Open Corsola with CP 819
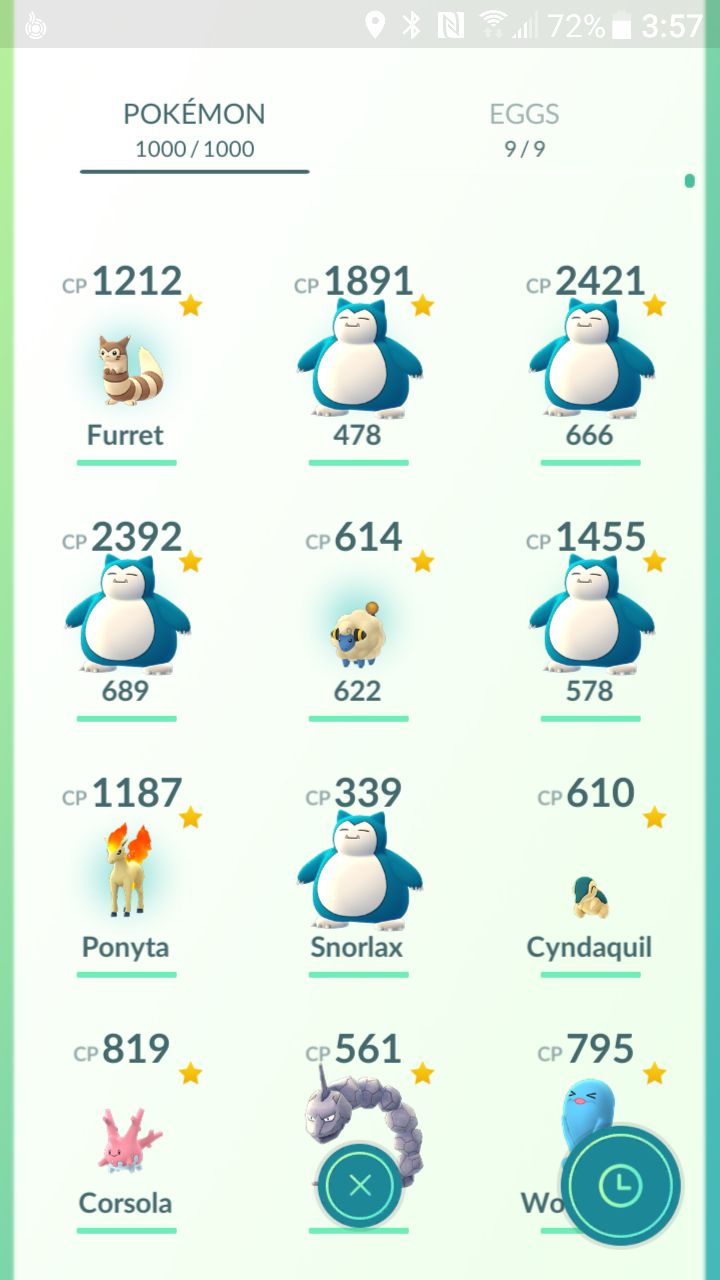Viewport: 720px width, 1280px height. (x=127, y=1140)
